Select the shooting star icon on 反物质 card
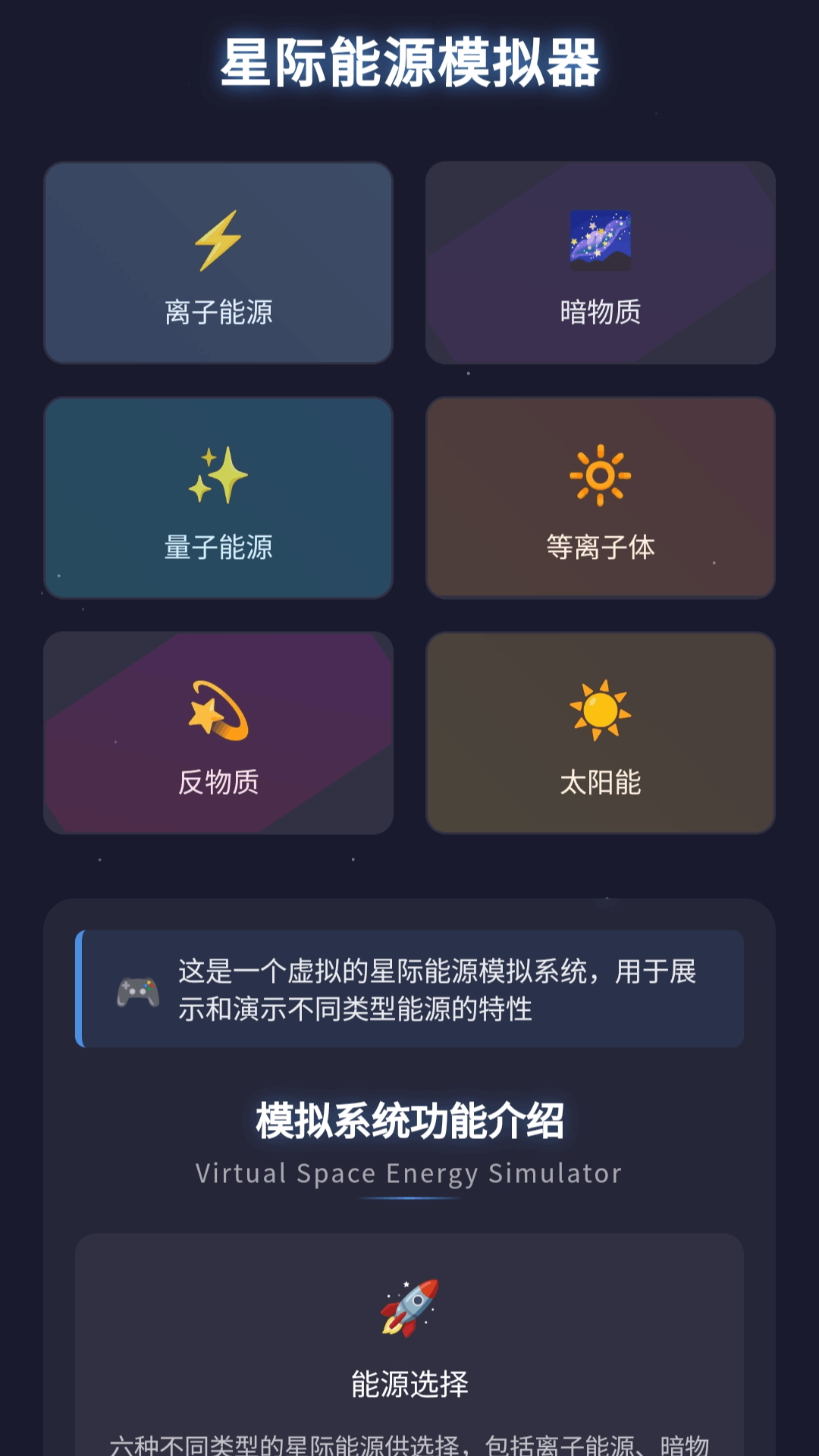Image resolution: width=819 pixels, height=1456 pixels. coord(219,711)
